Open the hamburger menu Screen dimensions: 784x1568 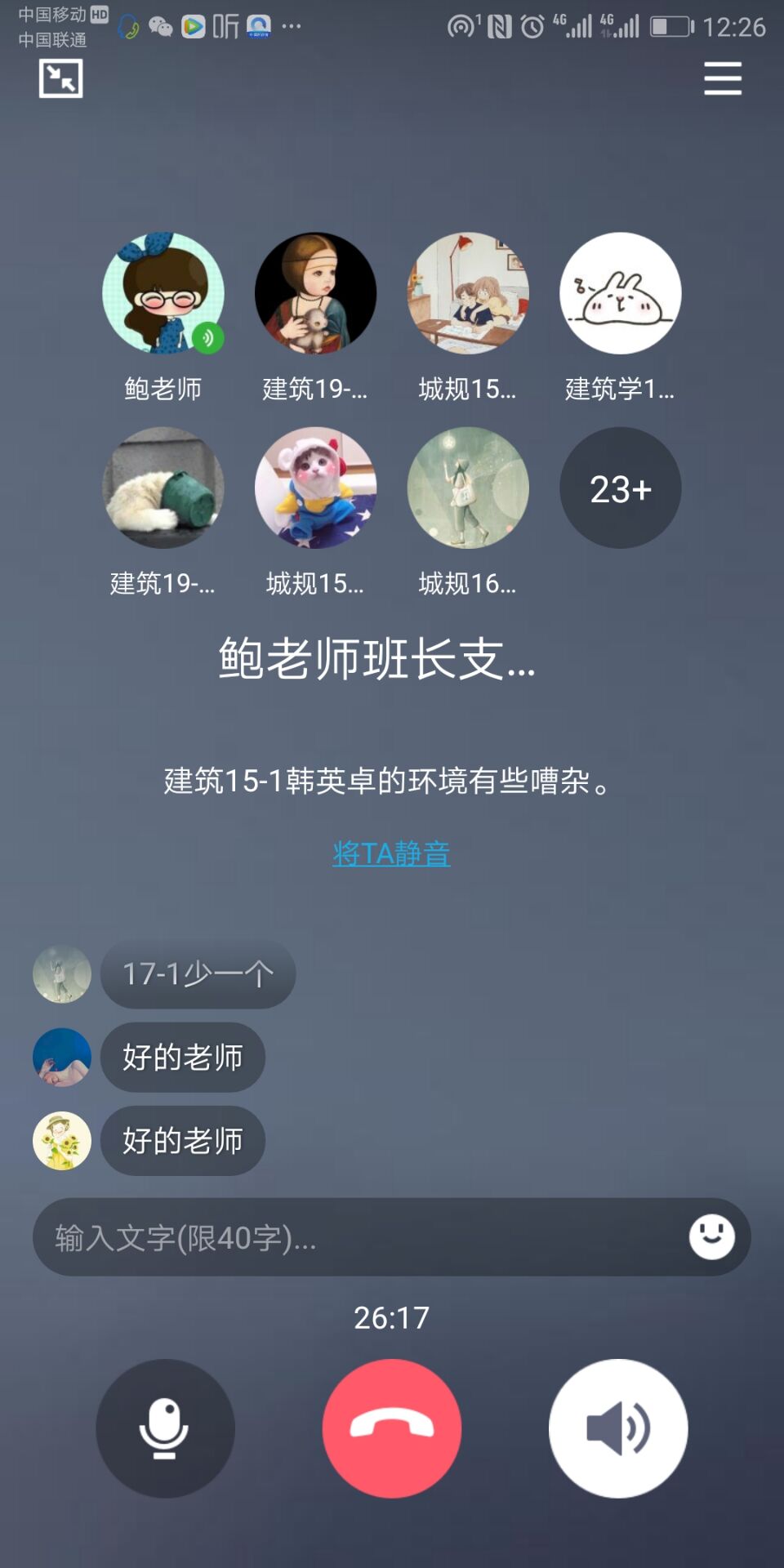pos(723,79)
